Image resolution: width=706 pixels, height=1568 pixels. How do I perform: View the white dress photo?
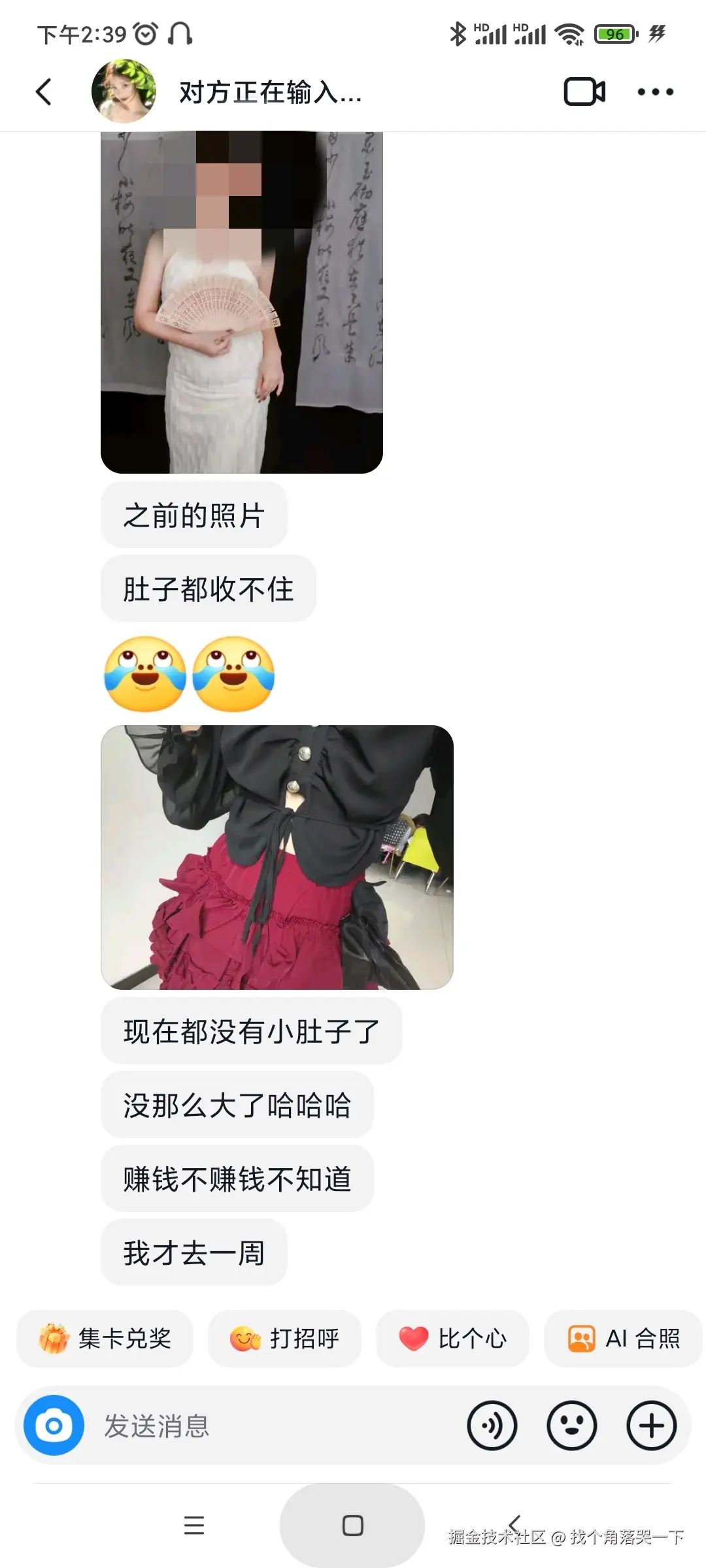pos(241,302)
